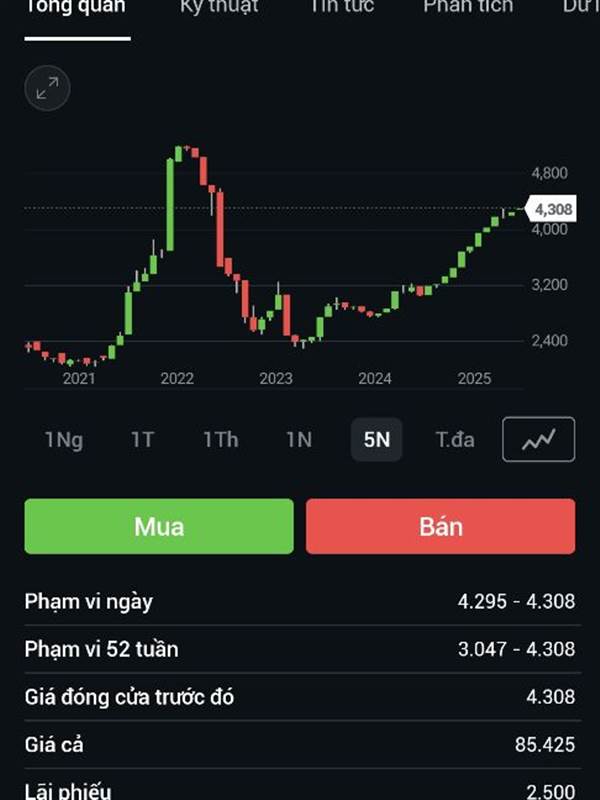Show the 1N chart range
Screen dimensions: 600x800
pos(298,440)
